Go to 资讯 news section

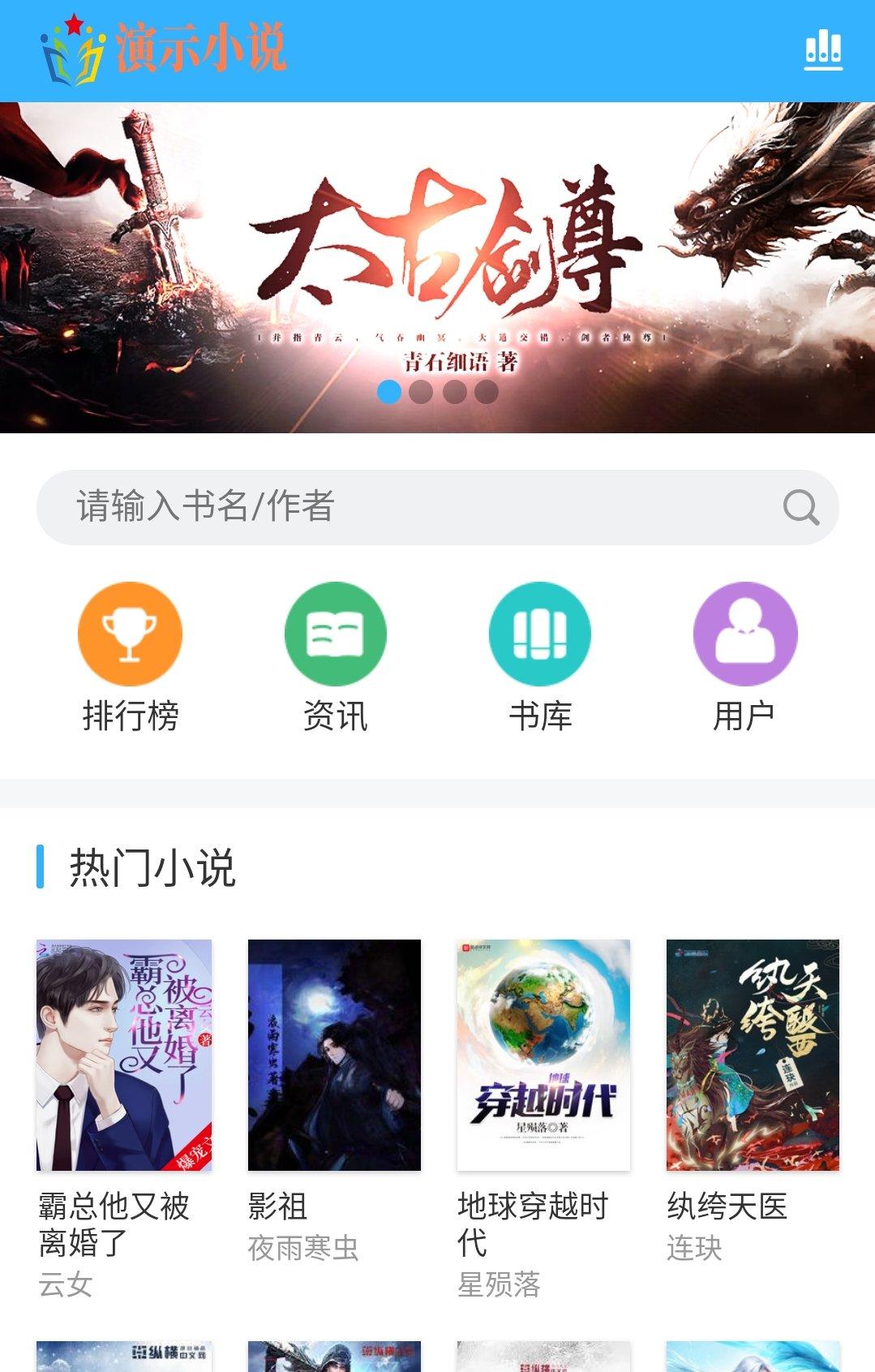point(335,657)
